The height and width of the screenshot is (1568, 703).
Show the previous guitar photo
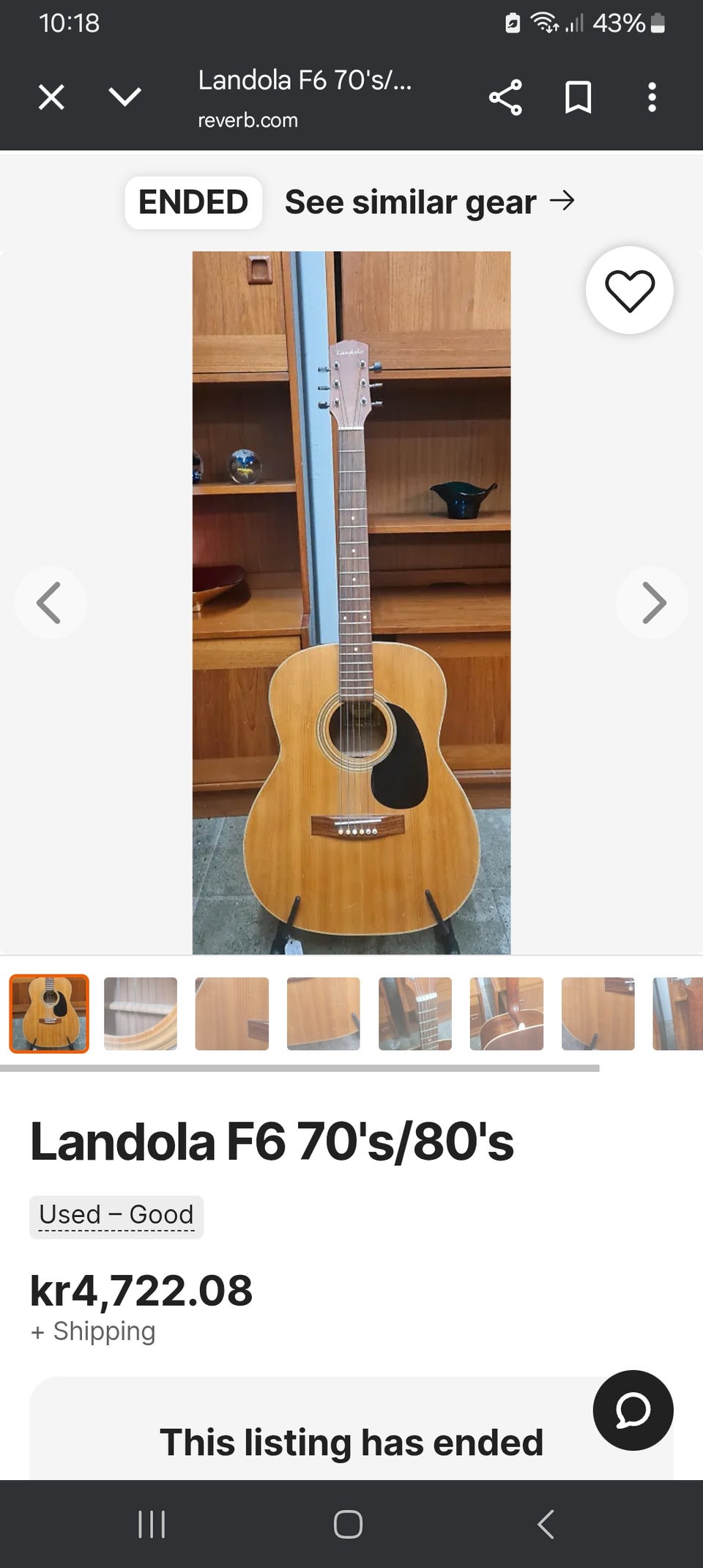[x=50, y=602]
